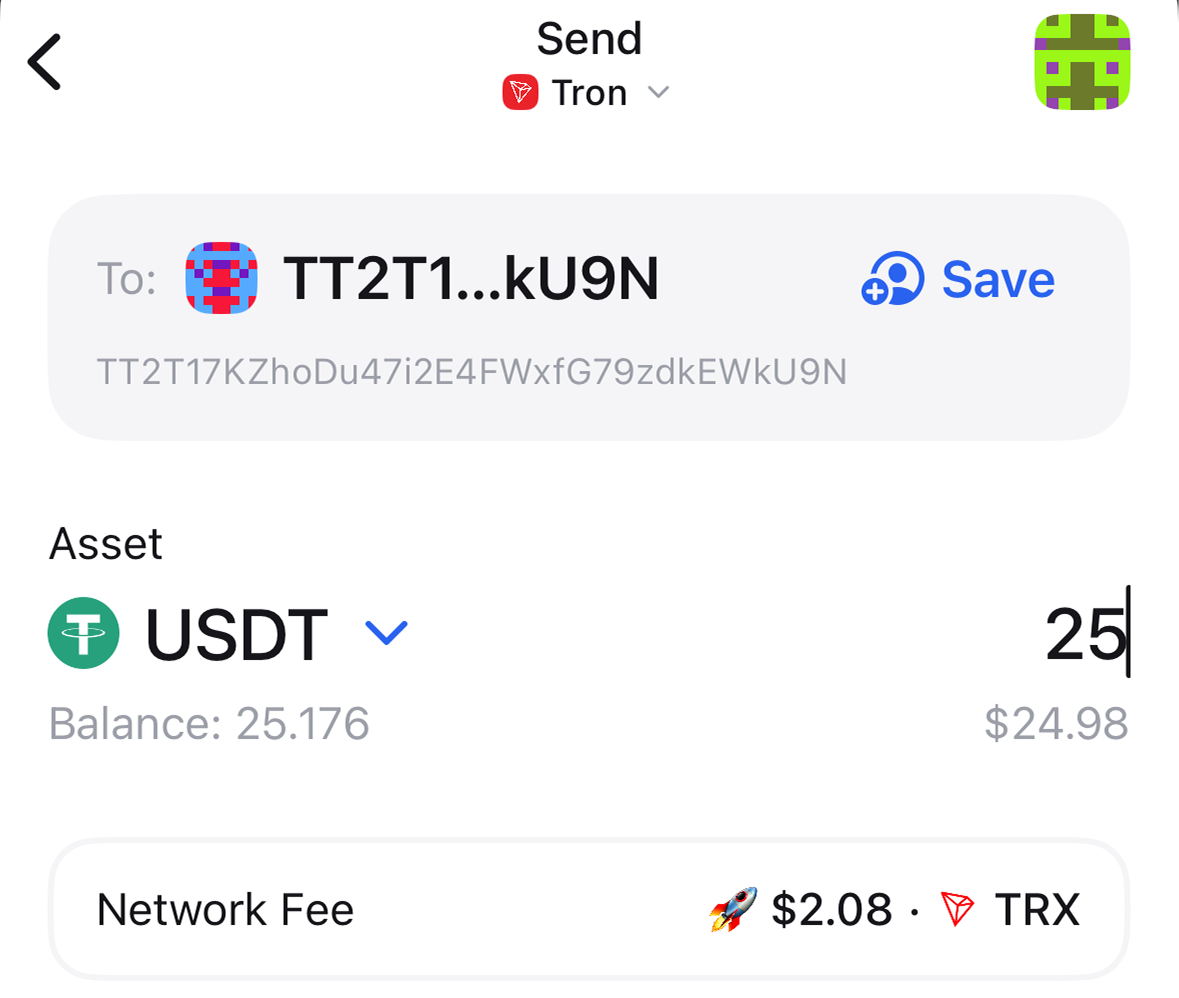Screen dimensions: 1179x998
Task: Open Network Fee options
Action: [x=588, y=910]
